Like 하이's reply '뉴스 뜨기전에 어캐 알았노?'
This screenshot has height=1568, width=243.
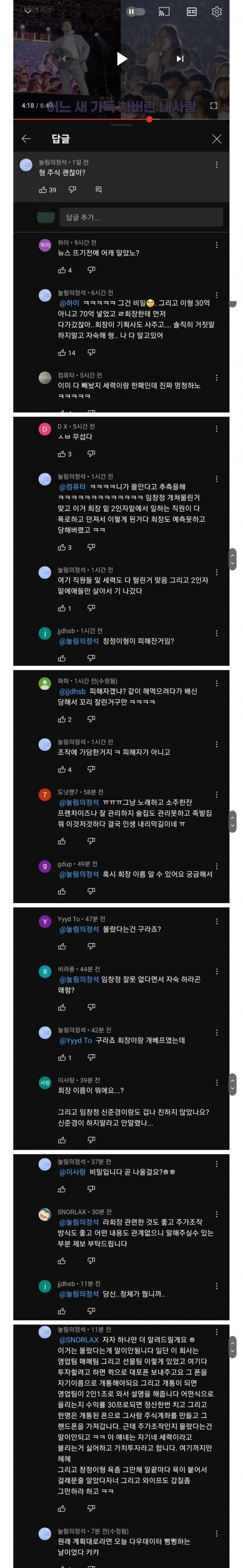coord(61,270)
